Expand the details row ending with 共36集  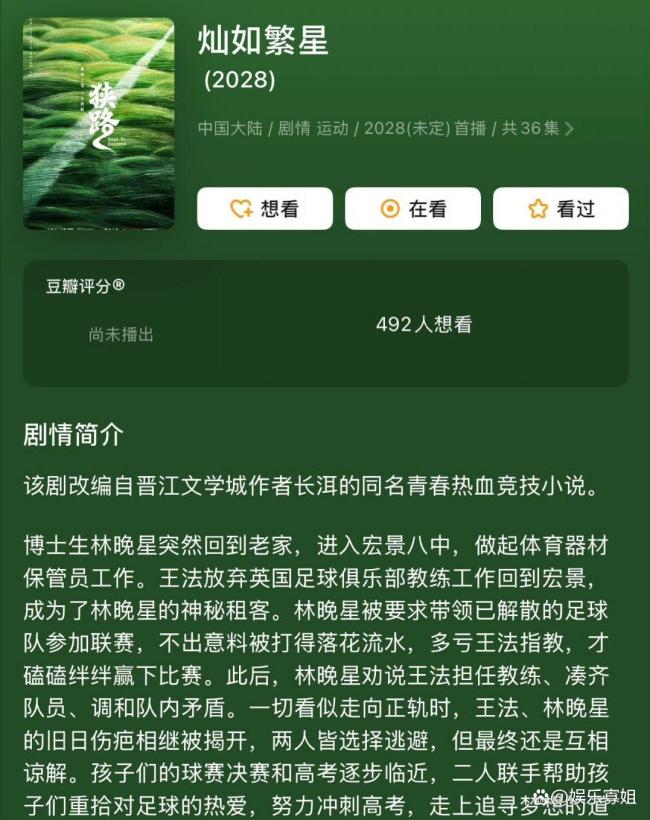click(570, 129)
